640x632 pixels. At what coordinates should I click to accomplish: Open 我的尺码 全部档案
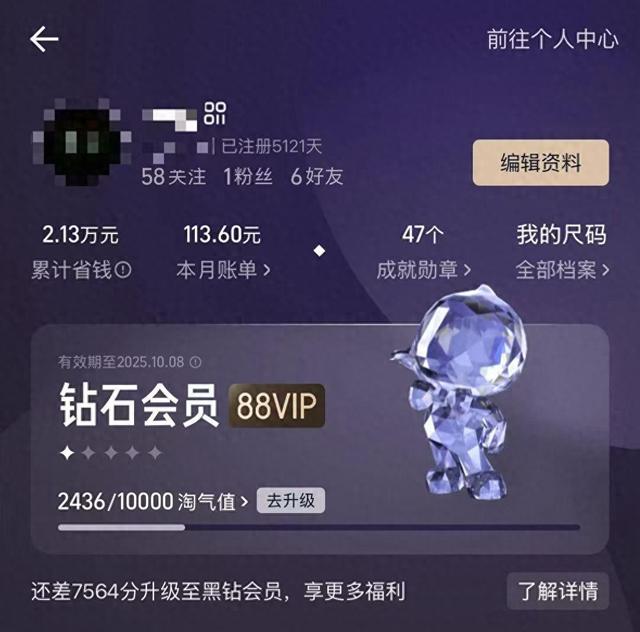(x=561, y=270)
